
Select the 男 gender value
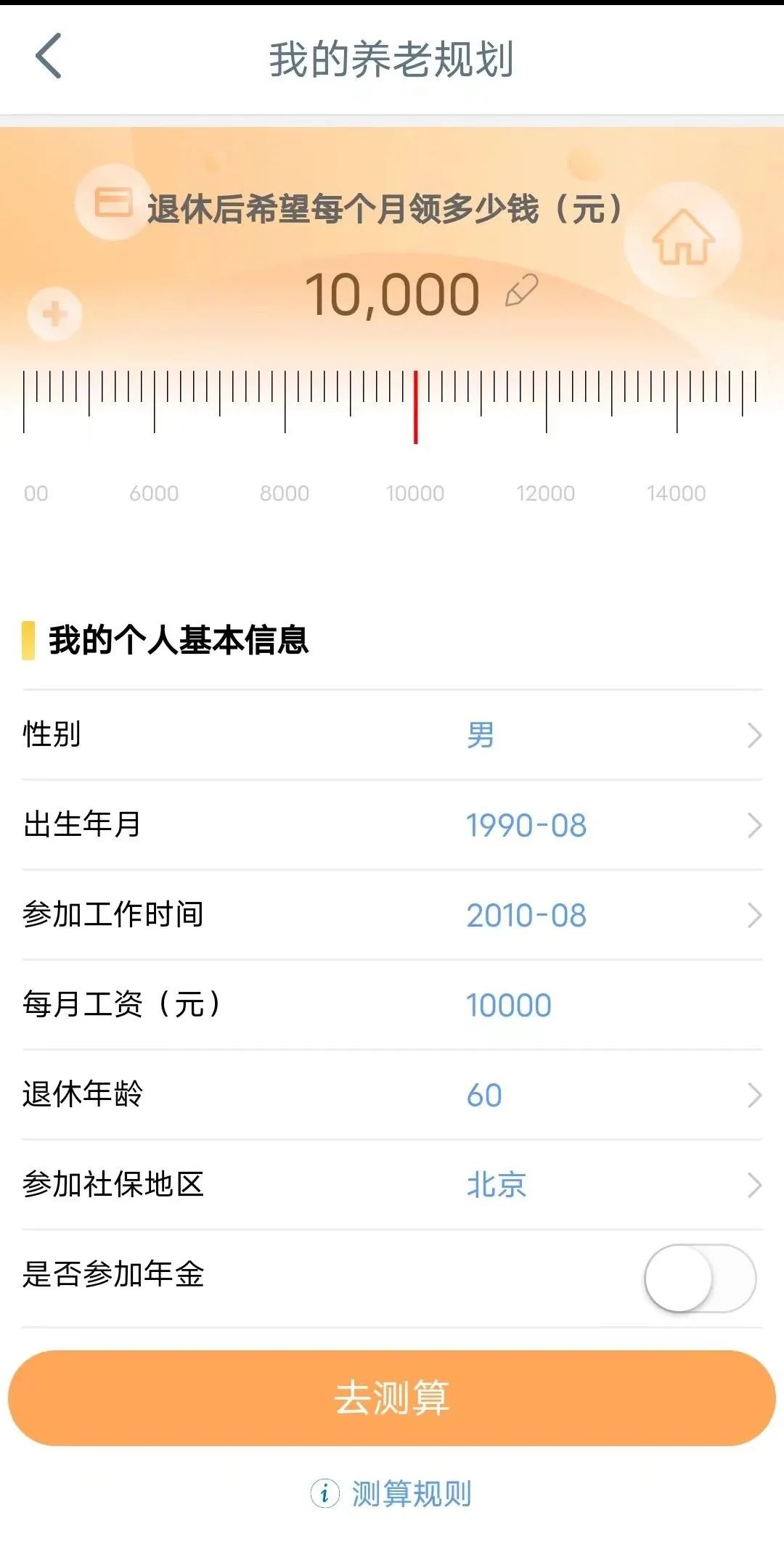pyautogui.click(x=482, y=735)
